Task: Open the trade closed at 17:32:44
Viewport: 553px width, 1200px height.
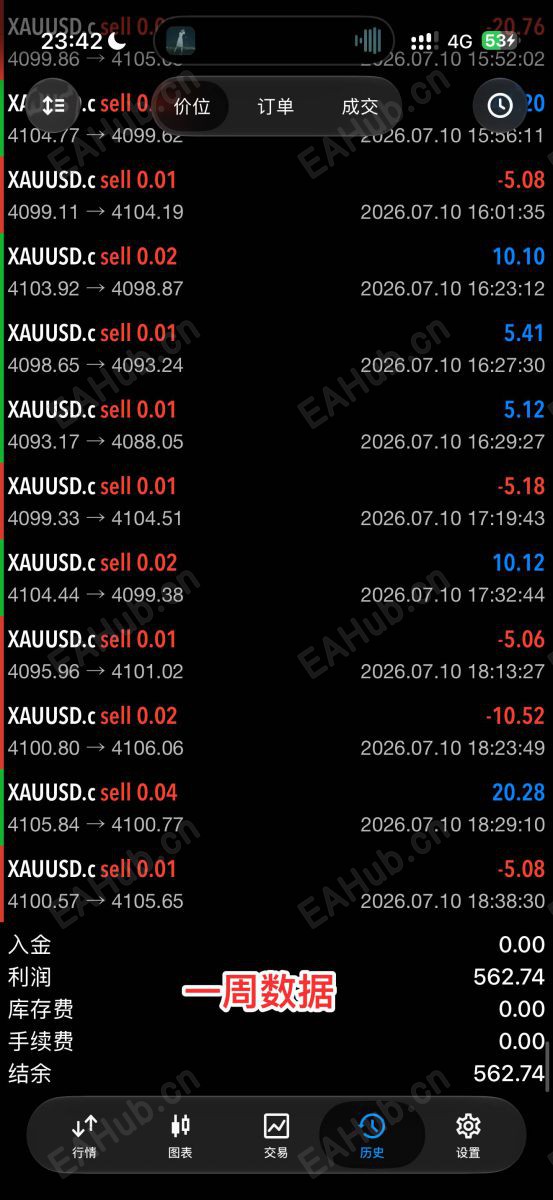Action: pyautogui.click(x=276, y=578)
